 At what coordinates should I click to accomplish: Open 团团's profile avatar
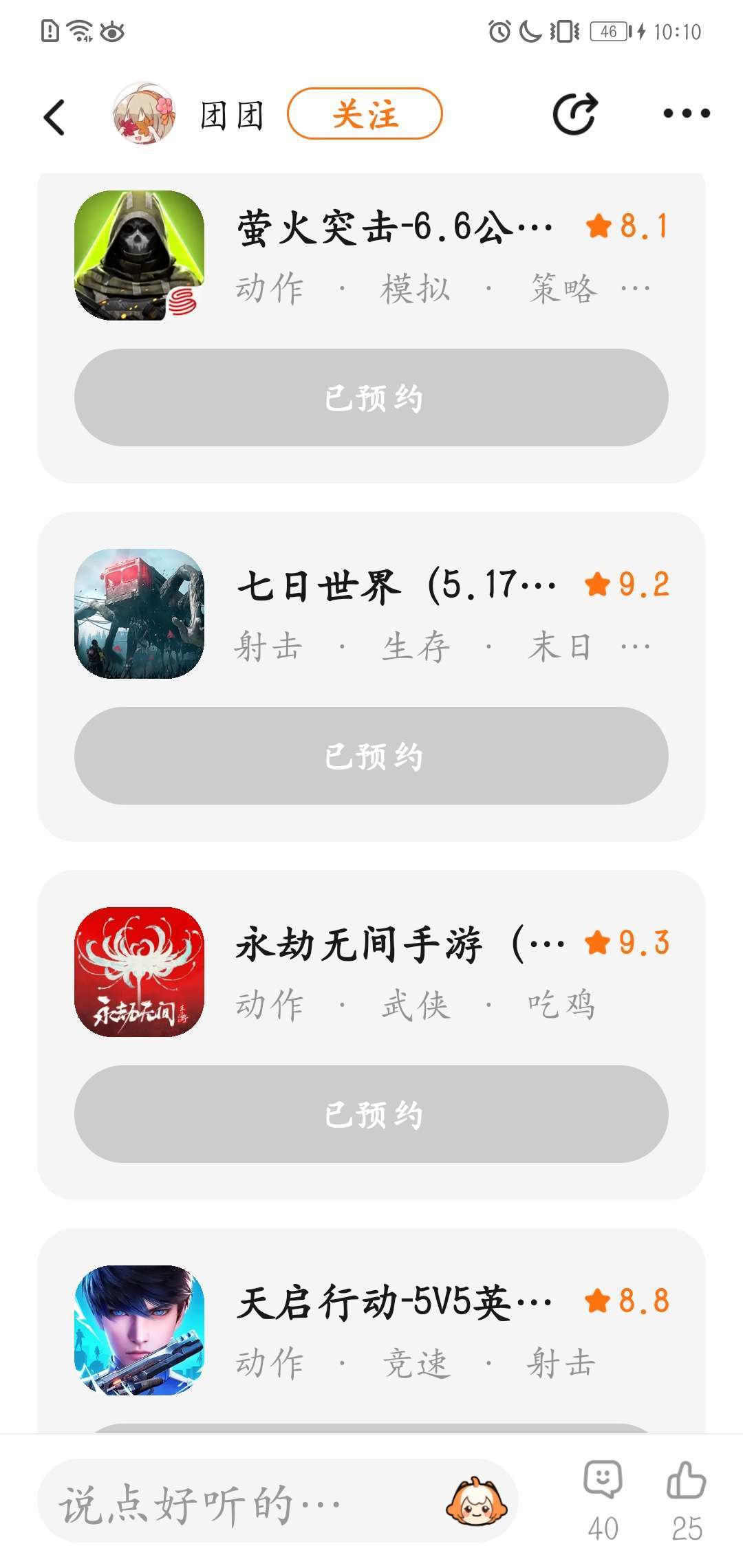click(144, 114)
